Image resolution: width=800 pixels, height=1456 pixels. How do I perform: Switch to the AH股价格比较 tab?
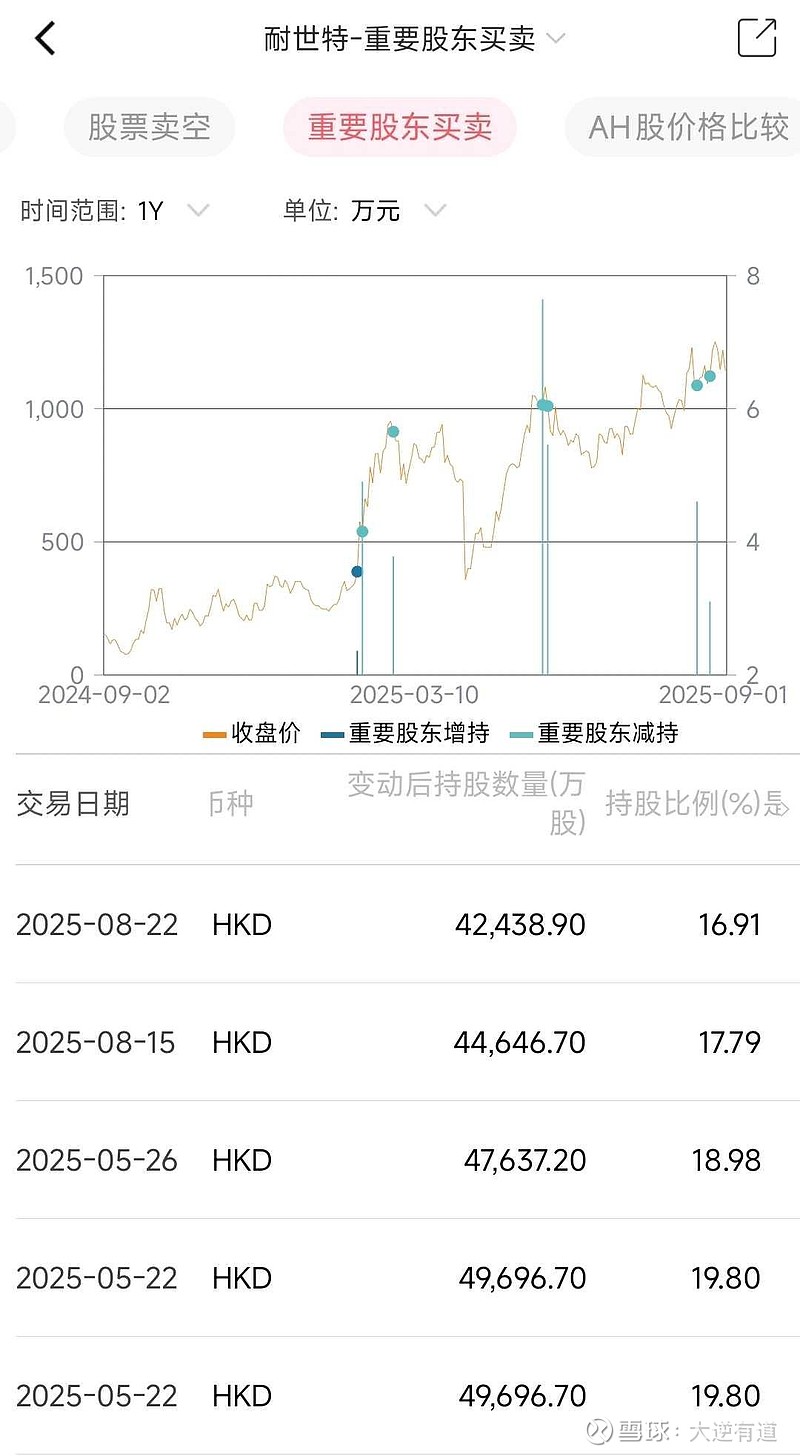click(688, 127)
